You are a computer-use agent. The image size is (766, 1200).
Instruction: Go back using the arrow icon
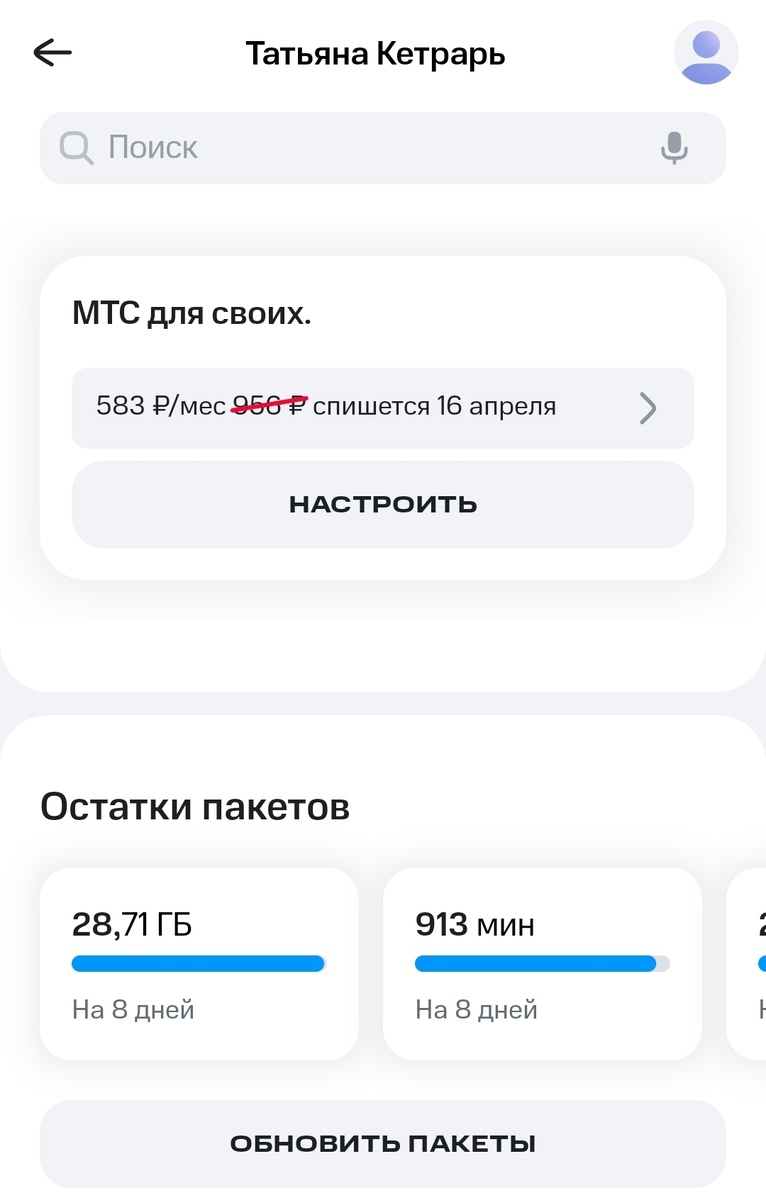tap(52, 52)
